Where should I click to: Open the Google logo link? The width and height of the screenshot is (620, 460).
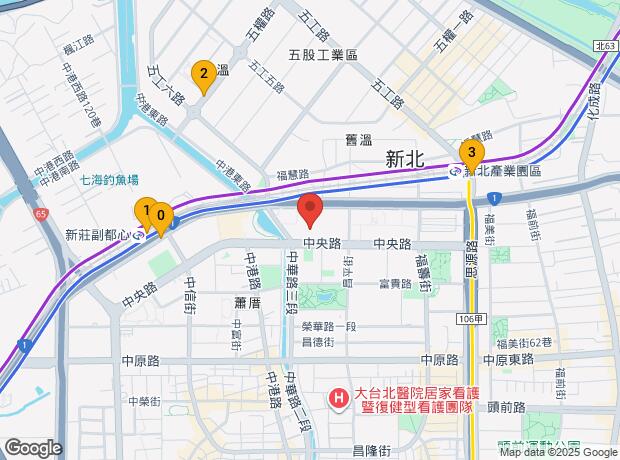[x=34, y=448]
